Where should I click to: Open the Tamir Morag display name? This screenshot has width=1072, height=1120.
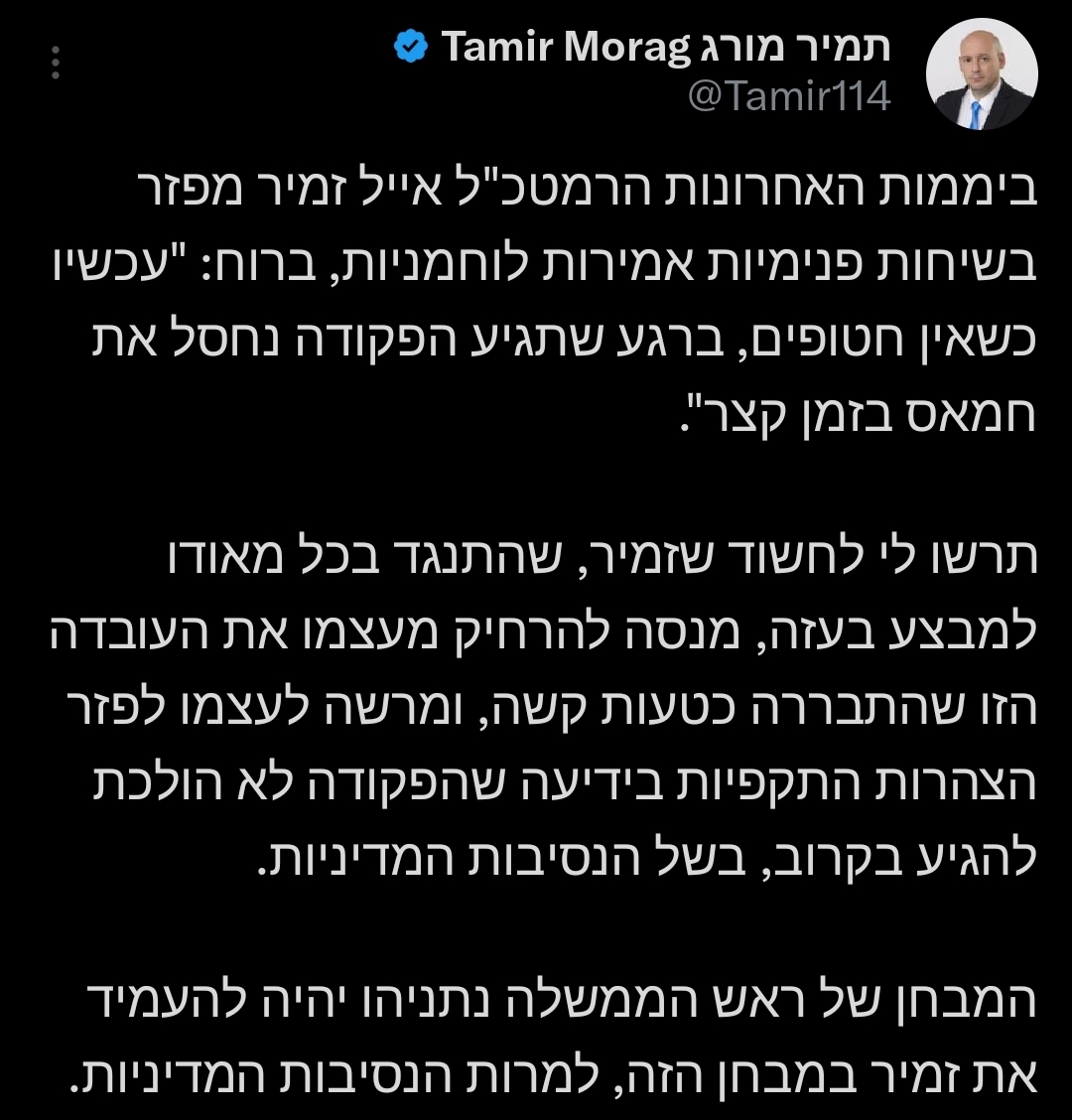[x=665, y=46]
